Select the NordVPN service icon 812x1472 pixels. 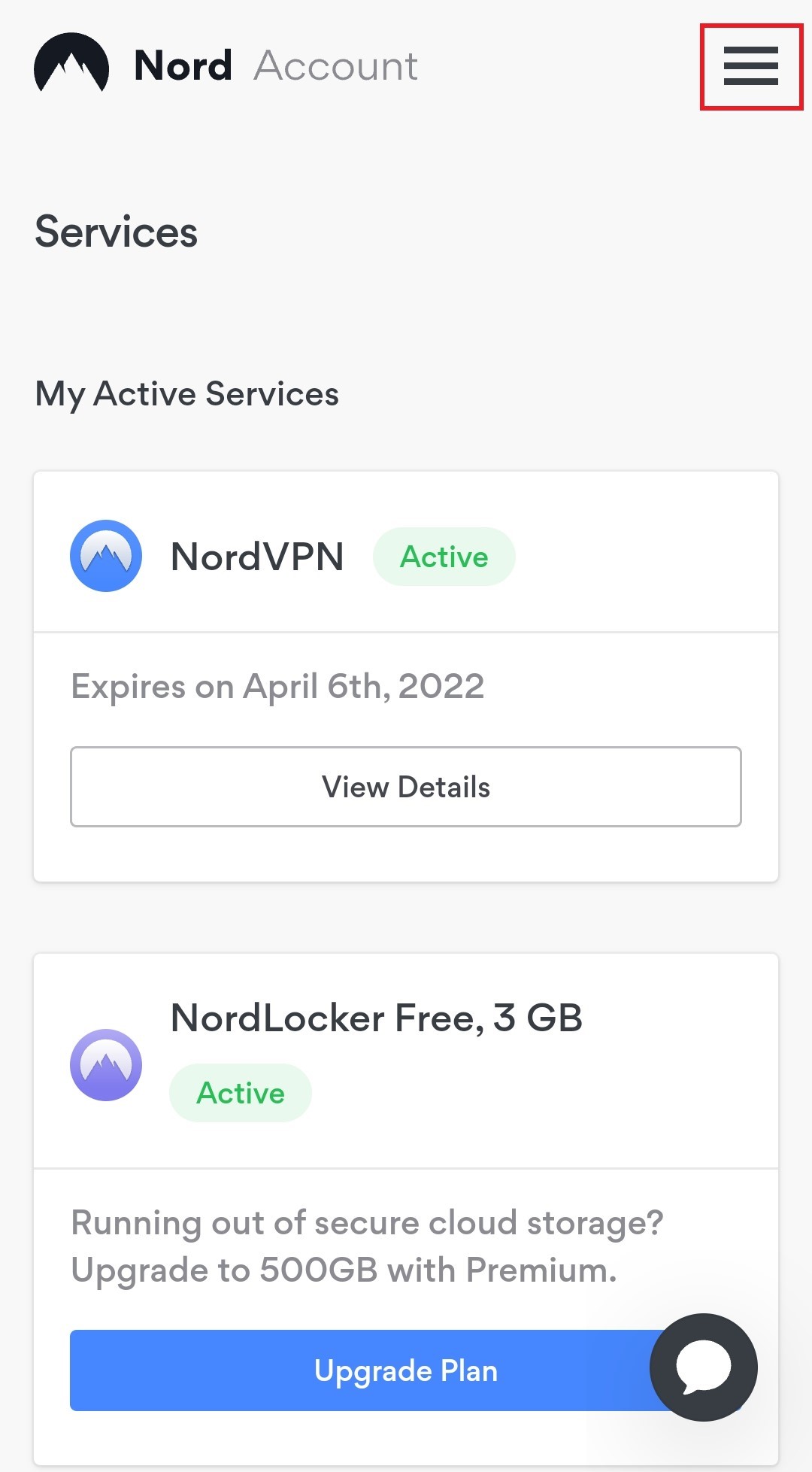pos(106,555)
